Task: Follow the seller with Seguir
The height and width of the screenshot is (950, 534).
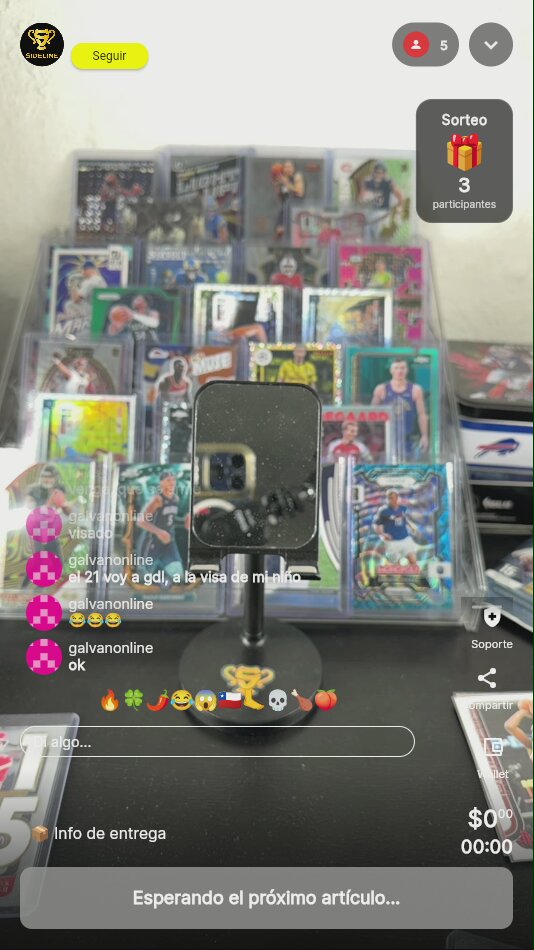Action: 110,56
